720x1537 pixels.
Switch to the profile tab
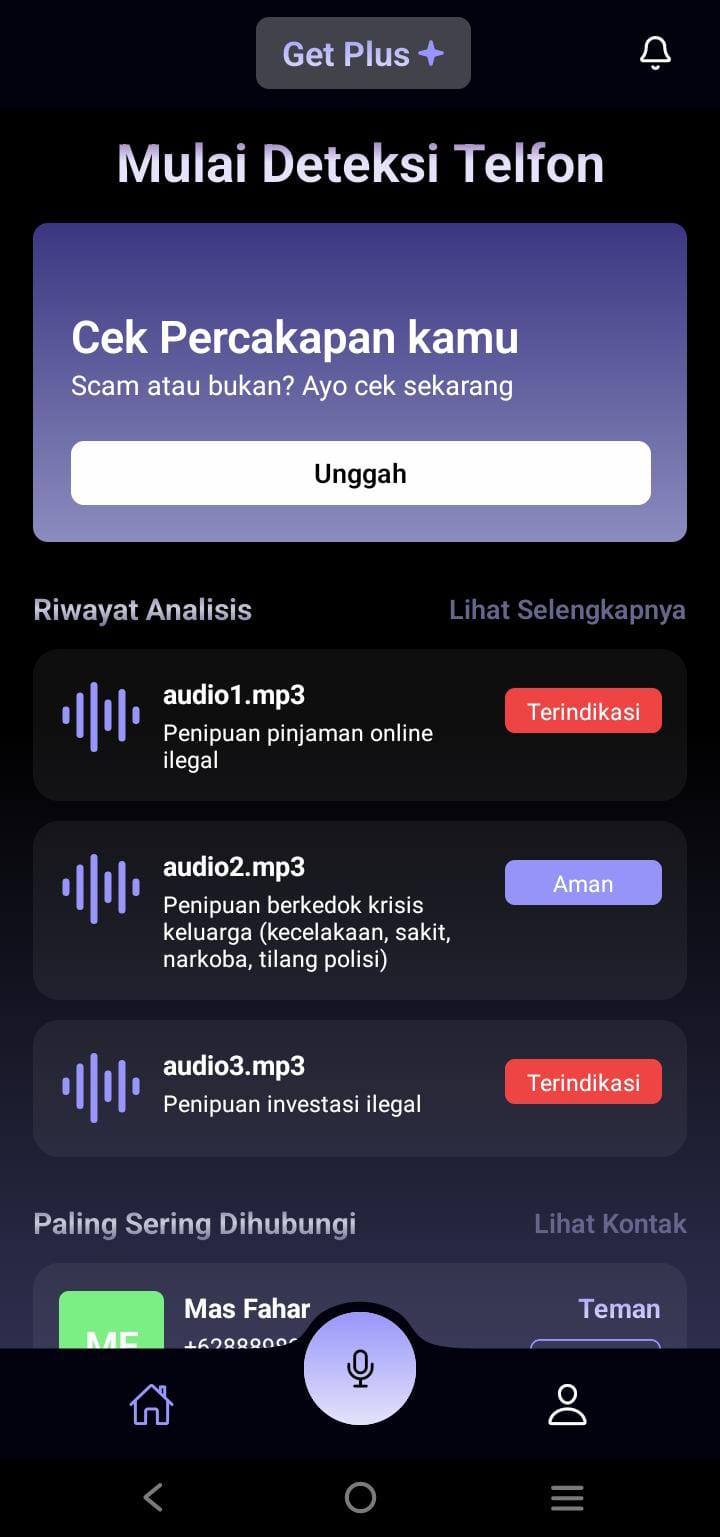567,1404
